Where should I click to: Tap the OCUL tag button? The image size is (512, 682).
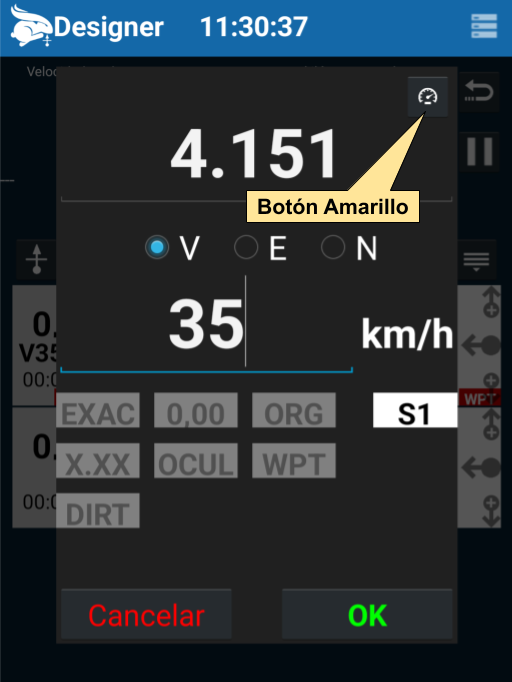196,461
